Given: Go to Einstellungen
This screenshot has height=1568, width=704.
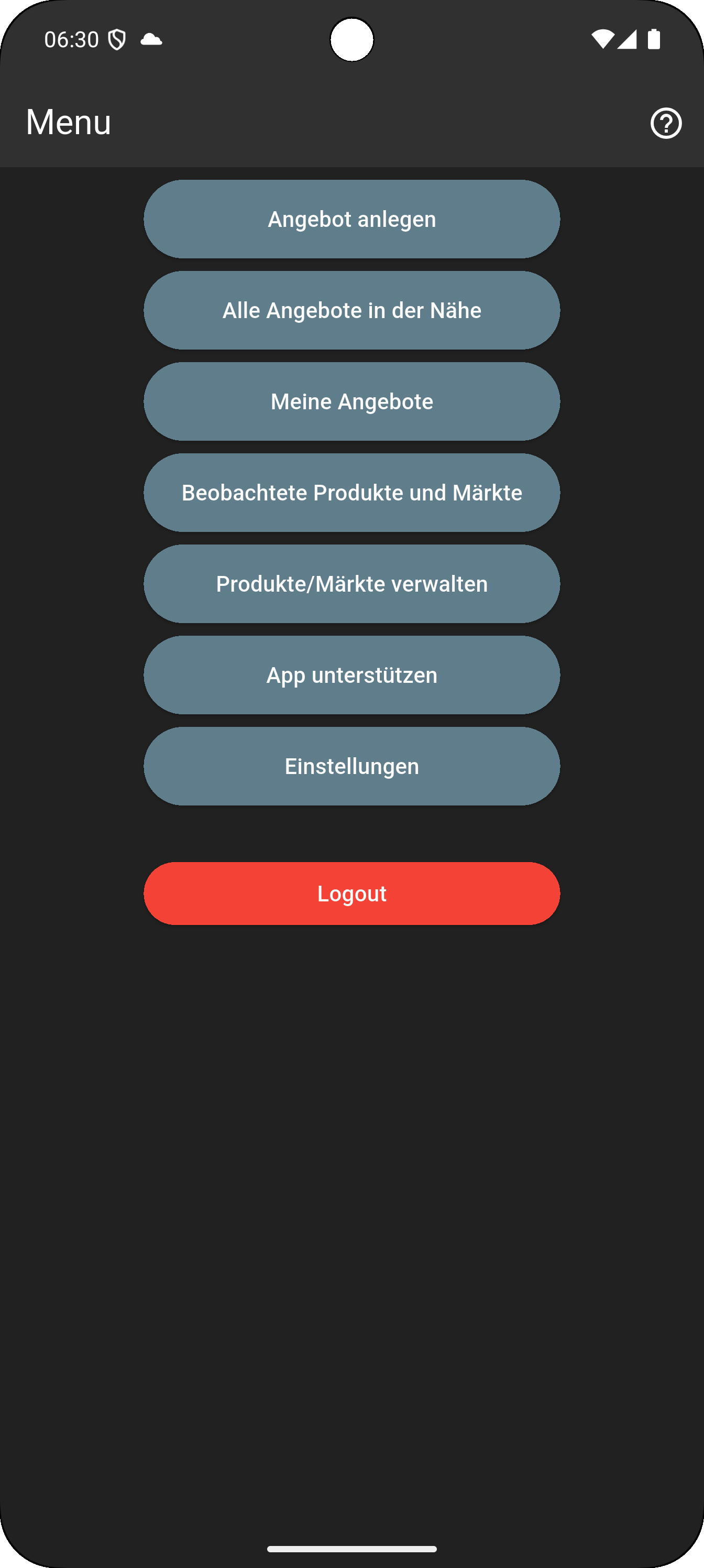Looking at the screenshot, I should 351,766.
